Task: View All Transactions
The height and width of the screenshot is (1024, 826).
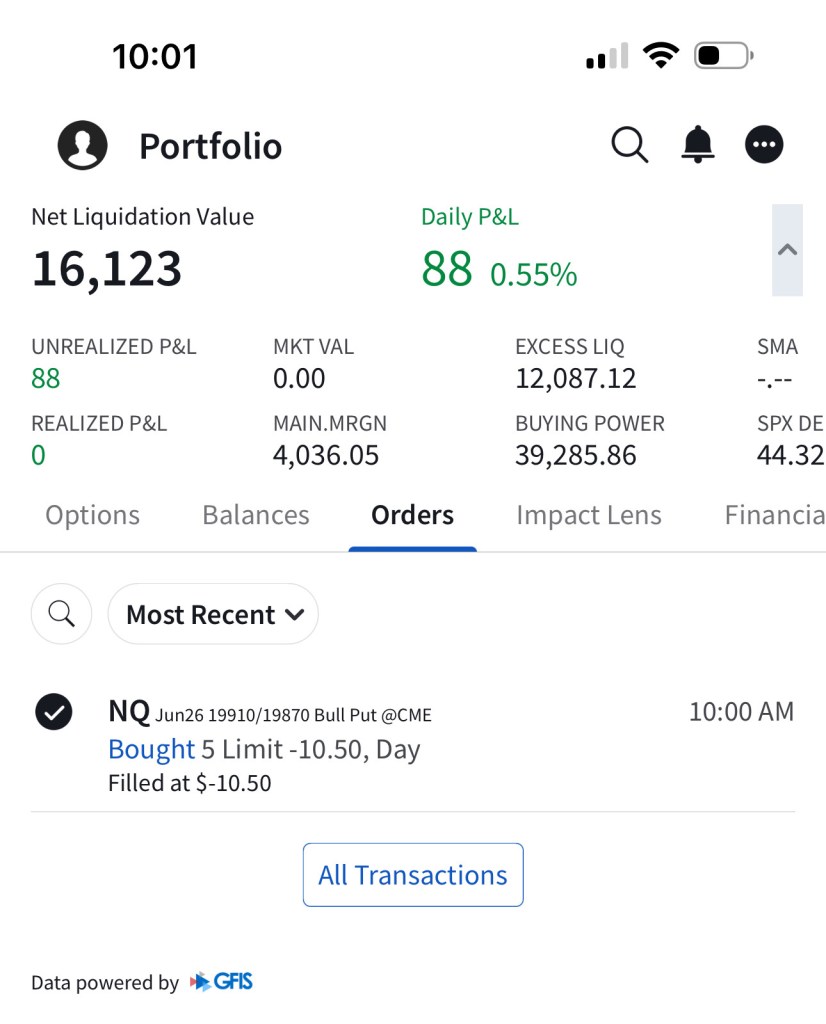Action: pos(412,875)
